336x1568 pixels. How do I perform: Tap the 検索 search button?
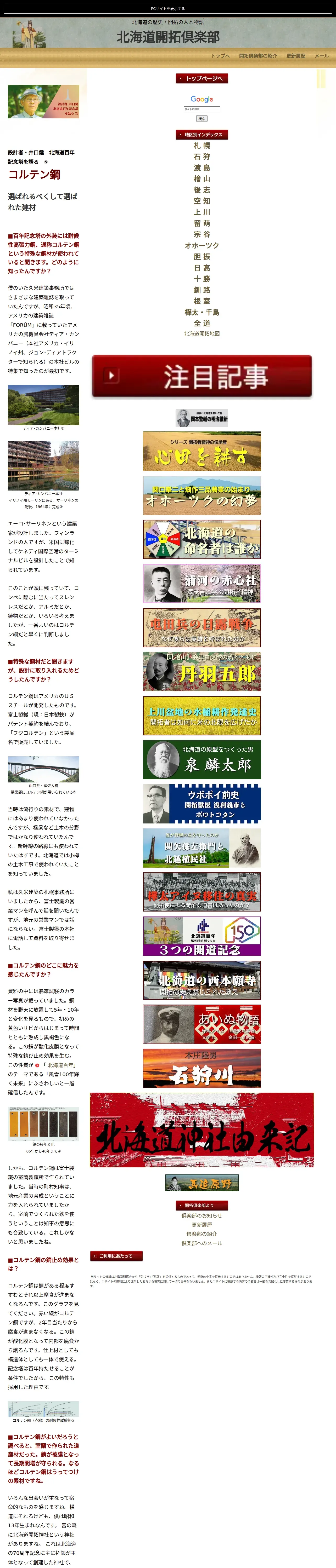(x=202, y=119)
